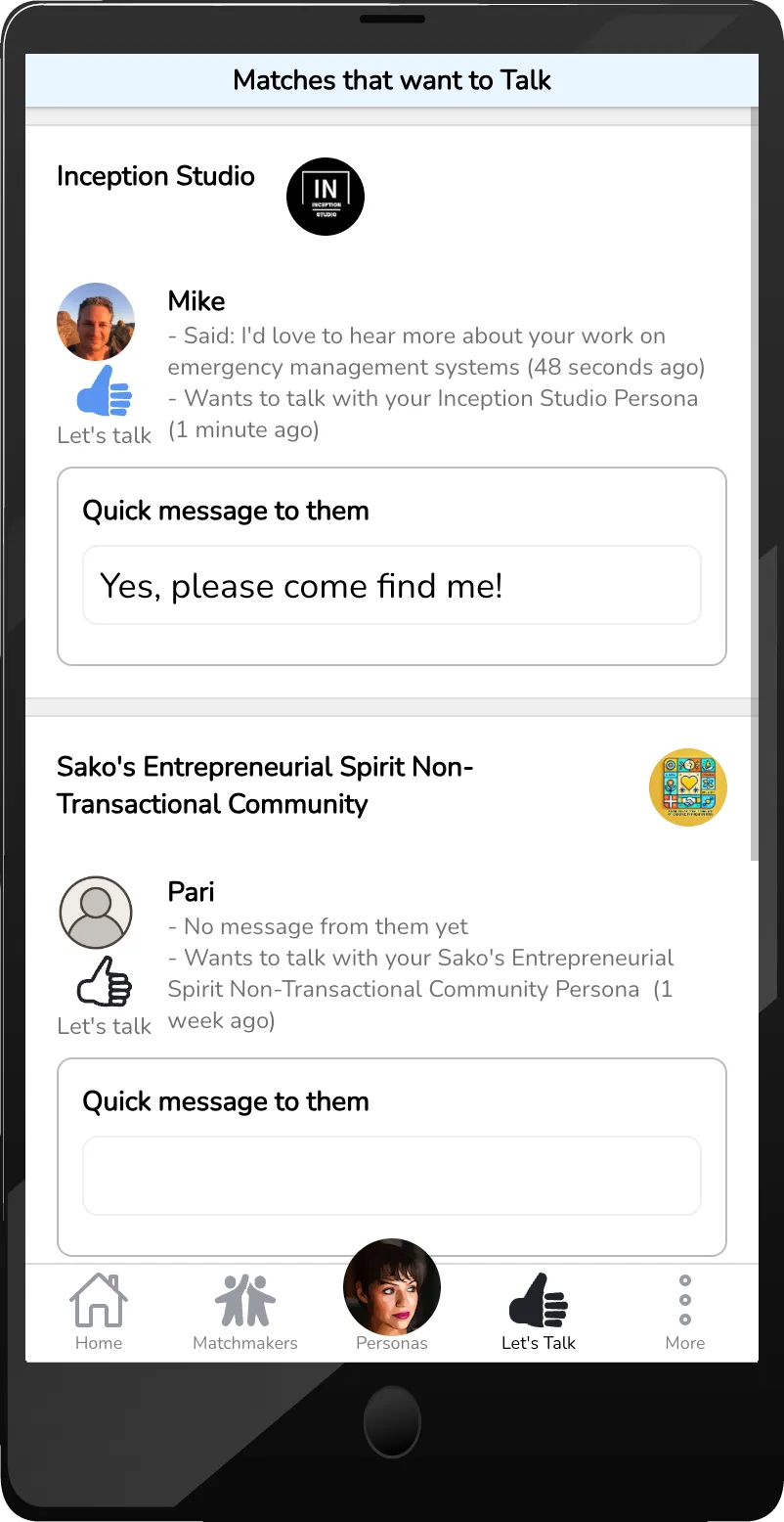Tap the Let's talk thumbs-up under Pari
The height and width of the screenshot is (1522, 784).
(104, 981)
